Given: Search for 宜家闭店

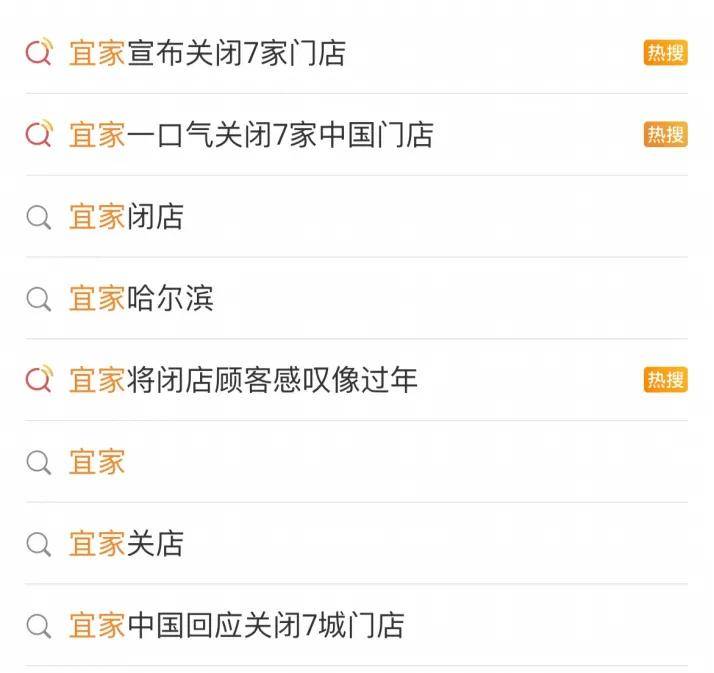Looking at the screenshot, I should click(x=126, y=217).
